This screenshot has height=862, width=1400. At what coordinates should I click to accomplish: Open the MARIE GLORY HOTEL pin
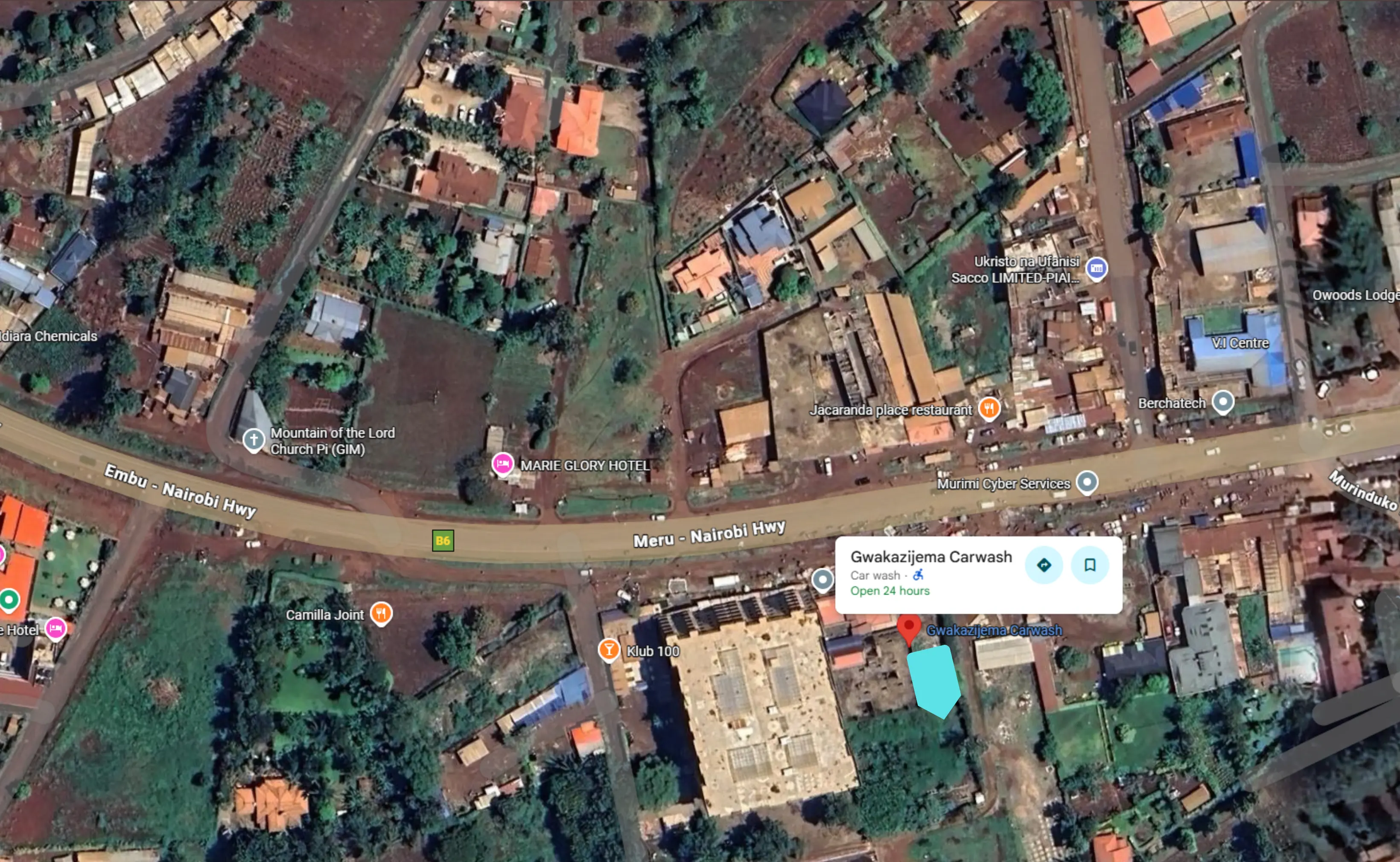pos(502,464)
